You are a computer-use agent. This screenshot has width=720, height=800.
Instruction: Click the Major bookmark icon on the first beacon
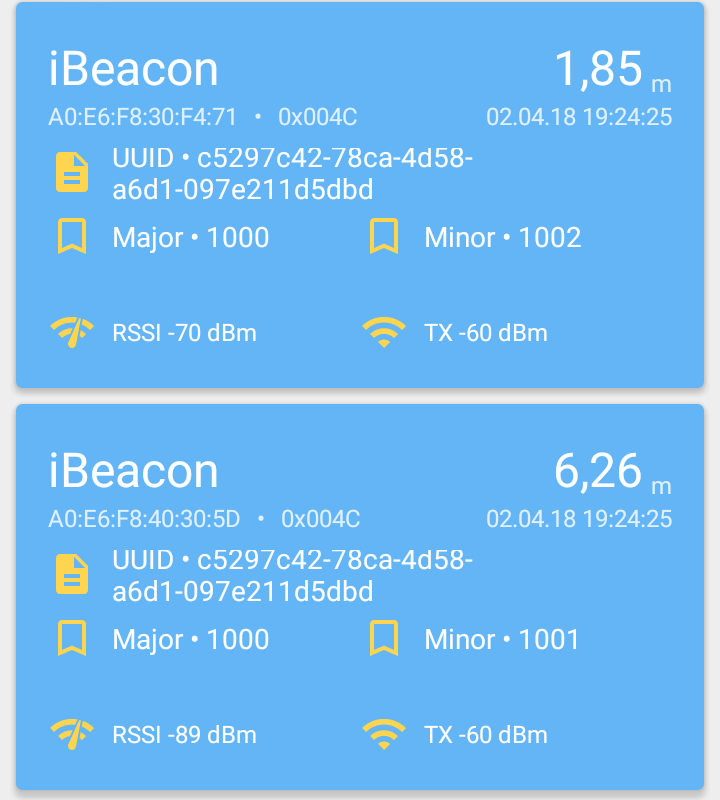click(x=71, y=237)
